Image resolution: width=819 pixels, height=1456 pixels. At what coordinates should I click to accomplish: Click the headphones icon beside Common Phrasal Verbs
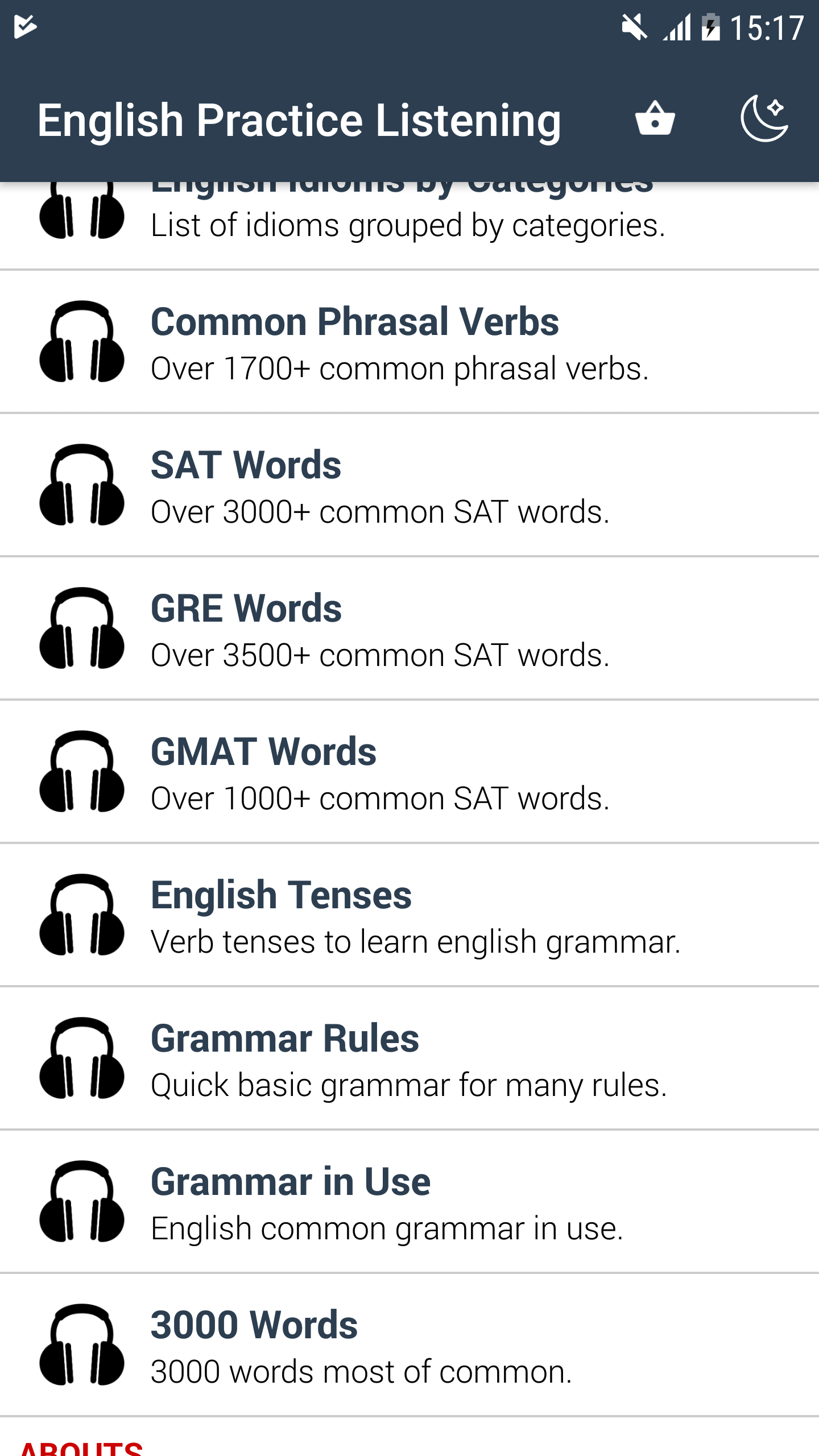click(x=81, y=341)
